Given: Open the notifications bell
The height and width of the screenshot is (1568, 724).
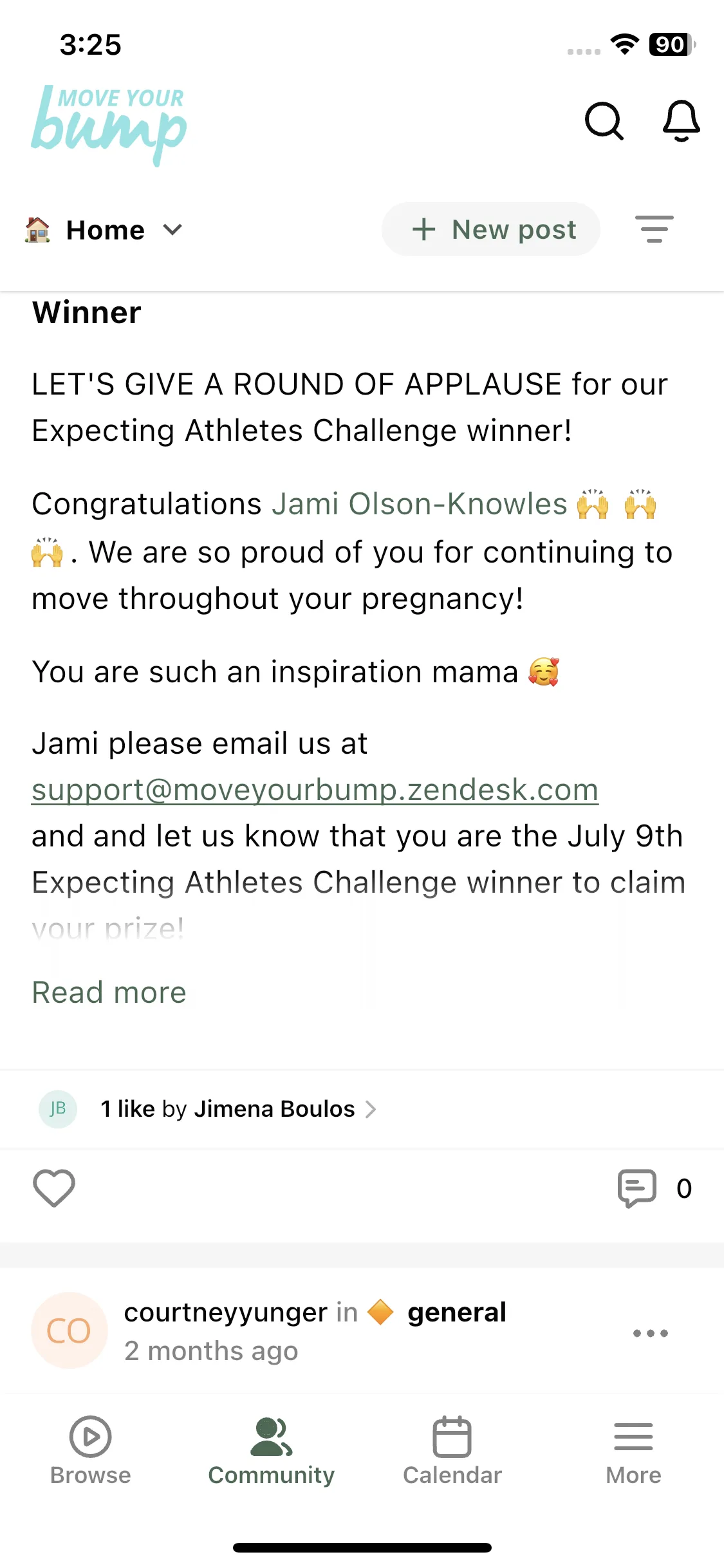Looking at the screenshot, I should 681,120.
